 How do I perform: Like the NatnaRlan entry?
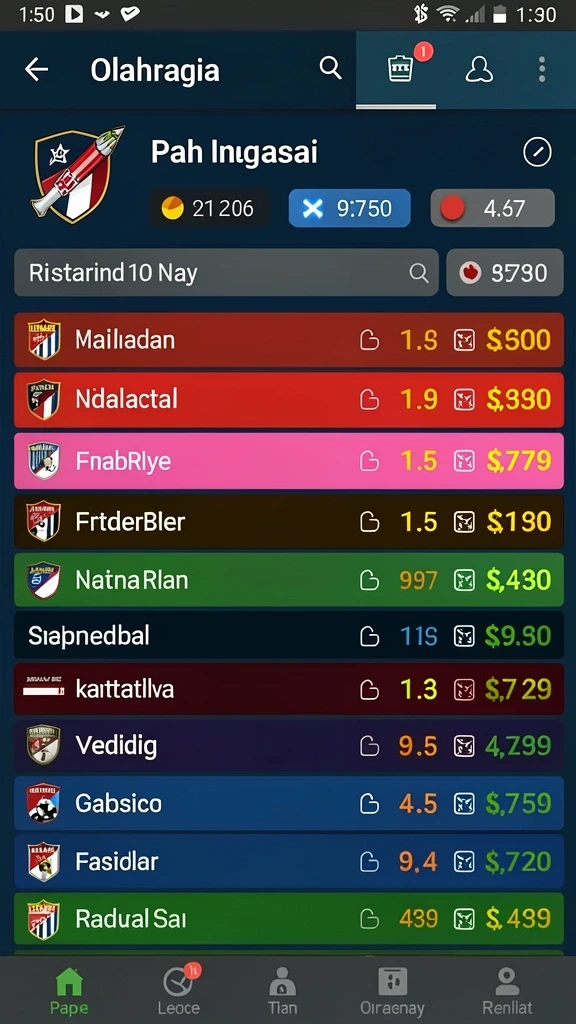coord(370,580)
